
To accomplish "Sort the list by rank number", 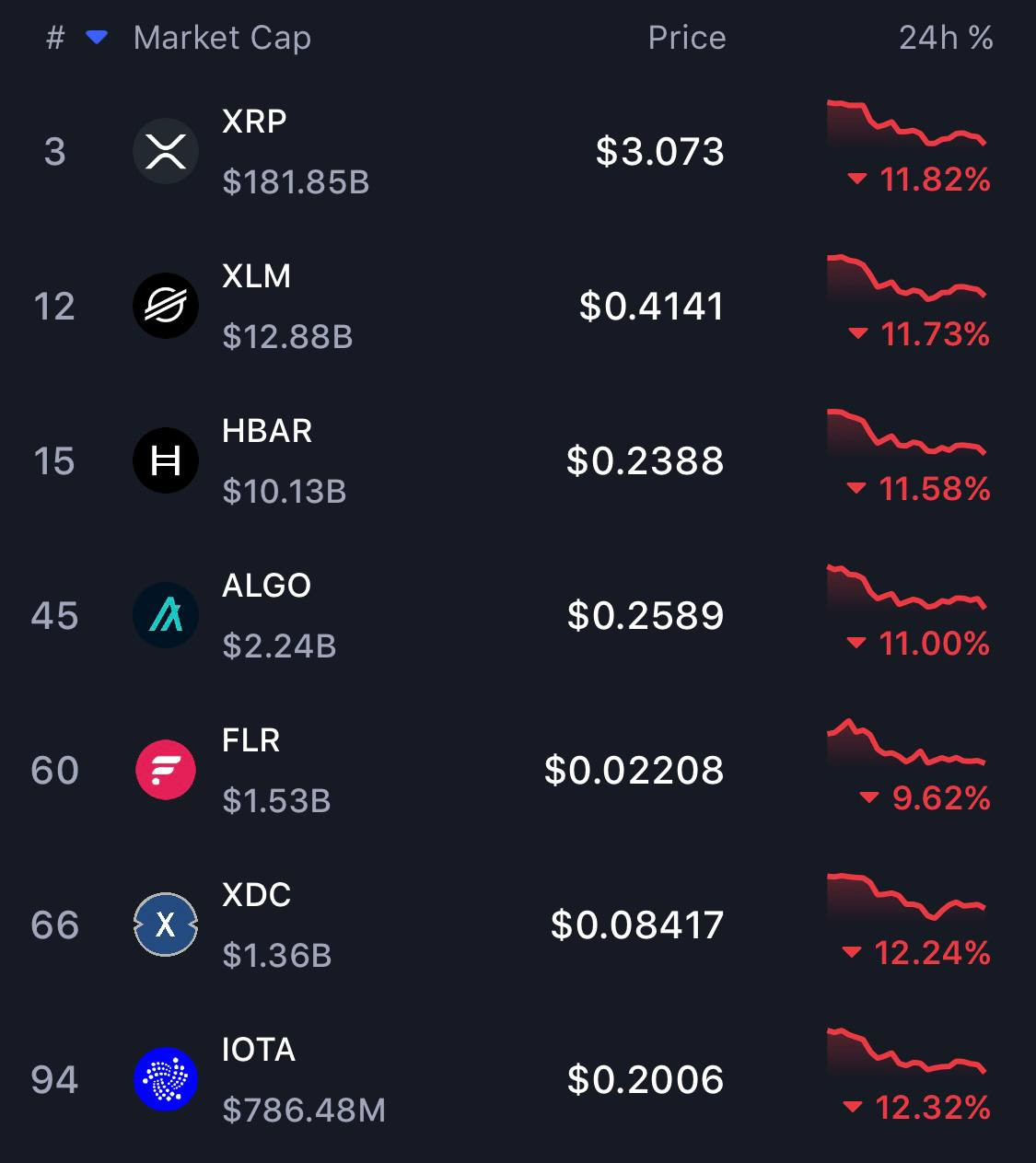I will [x=56, y=38].
